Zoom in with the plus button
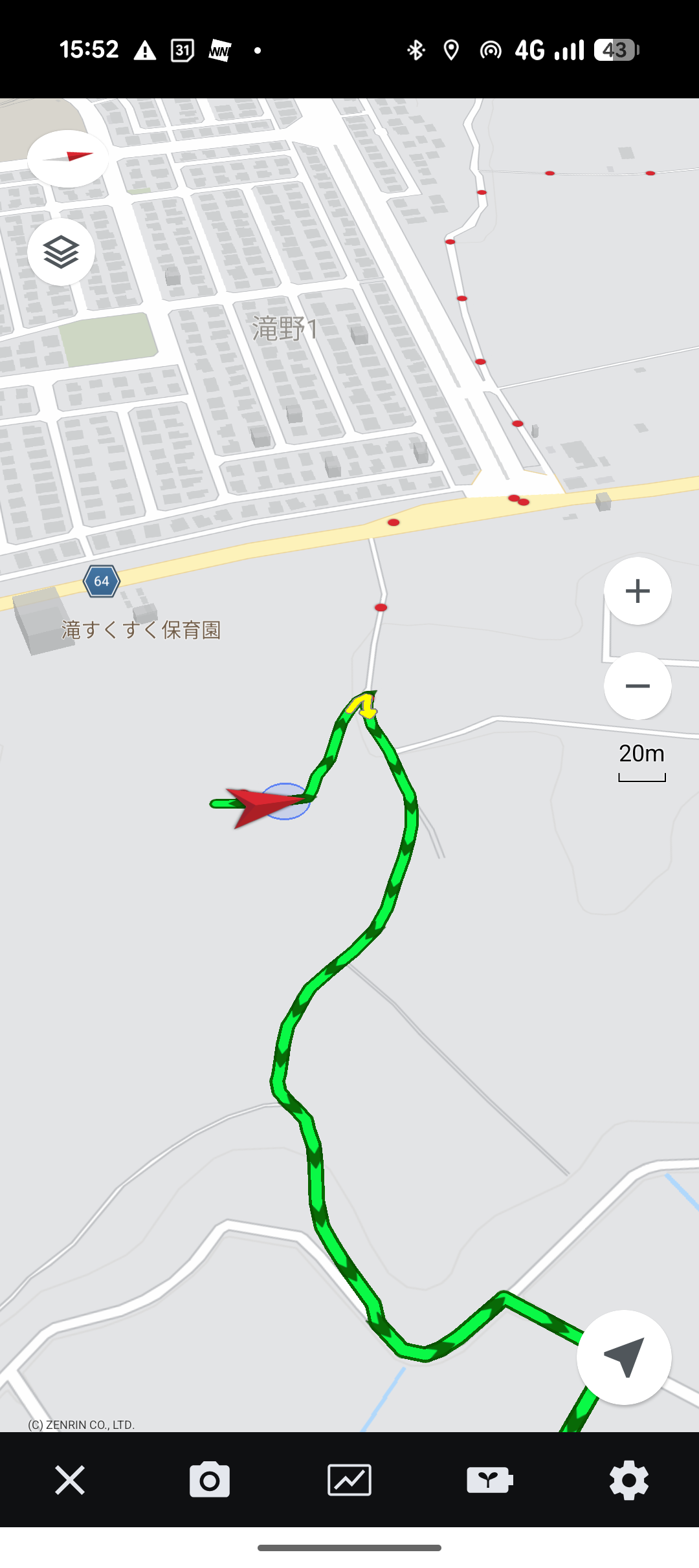 coord(638,591)
